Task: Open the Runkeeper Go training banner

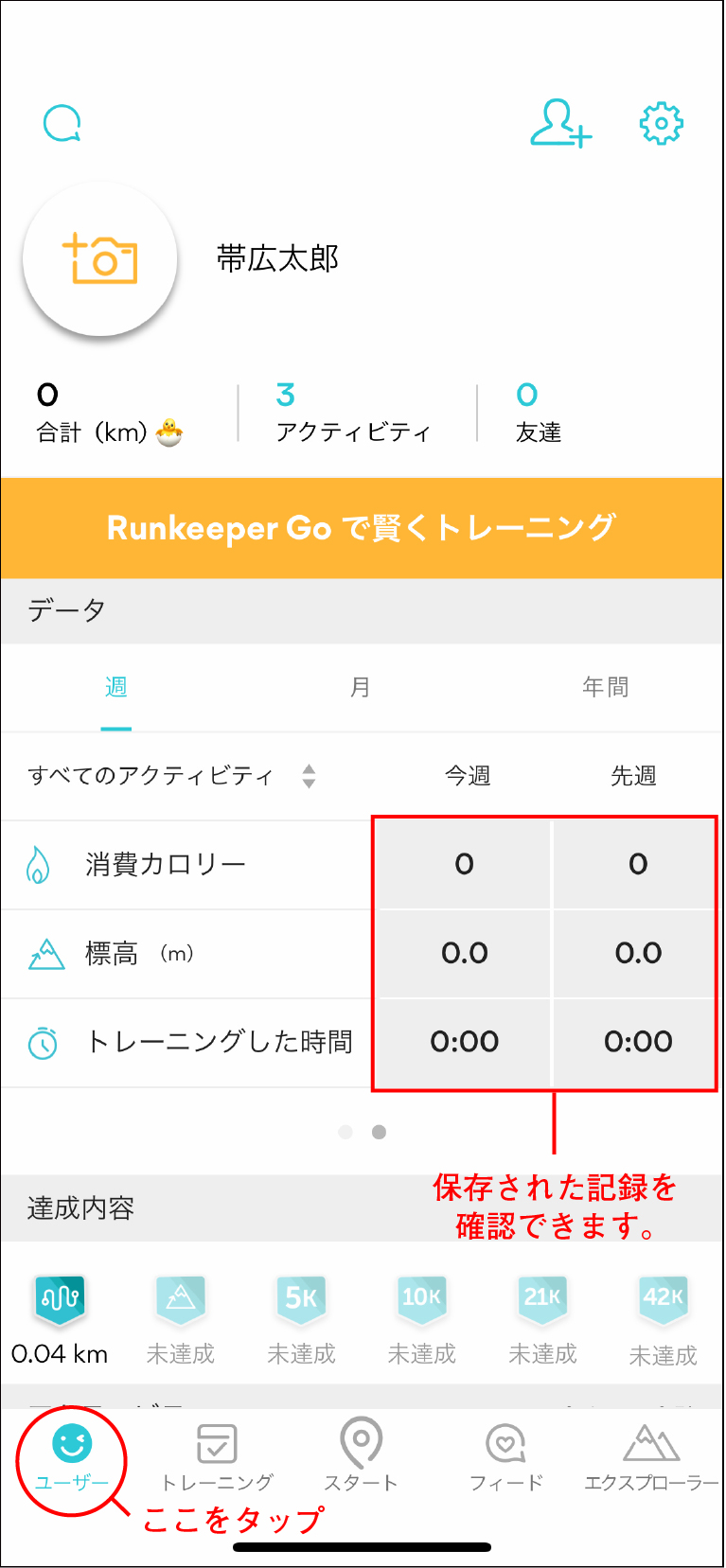Action: pos(362,528)
